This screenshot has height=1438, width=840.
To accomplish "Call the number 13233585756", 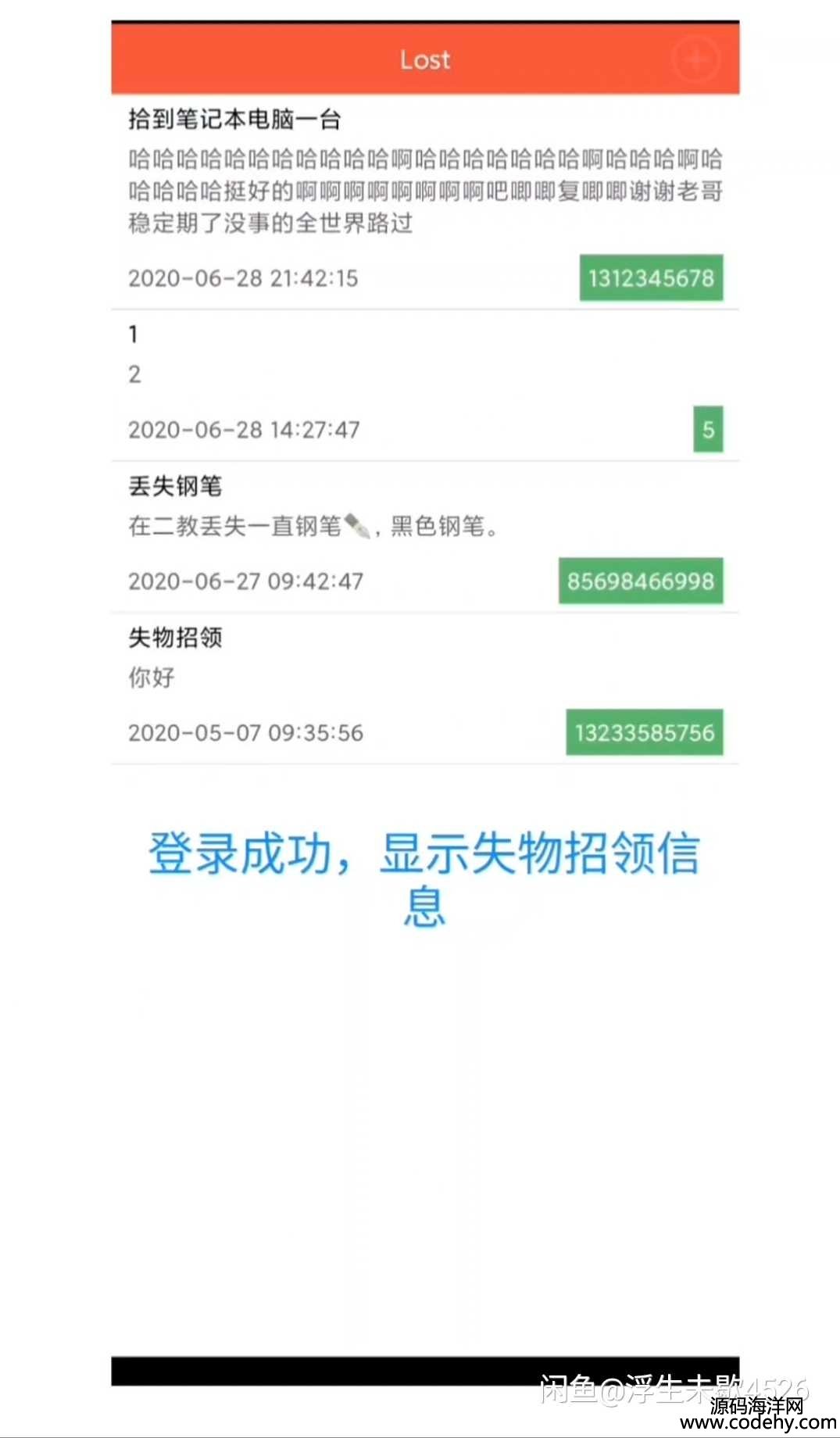I will point(645,732).
